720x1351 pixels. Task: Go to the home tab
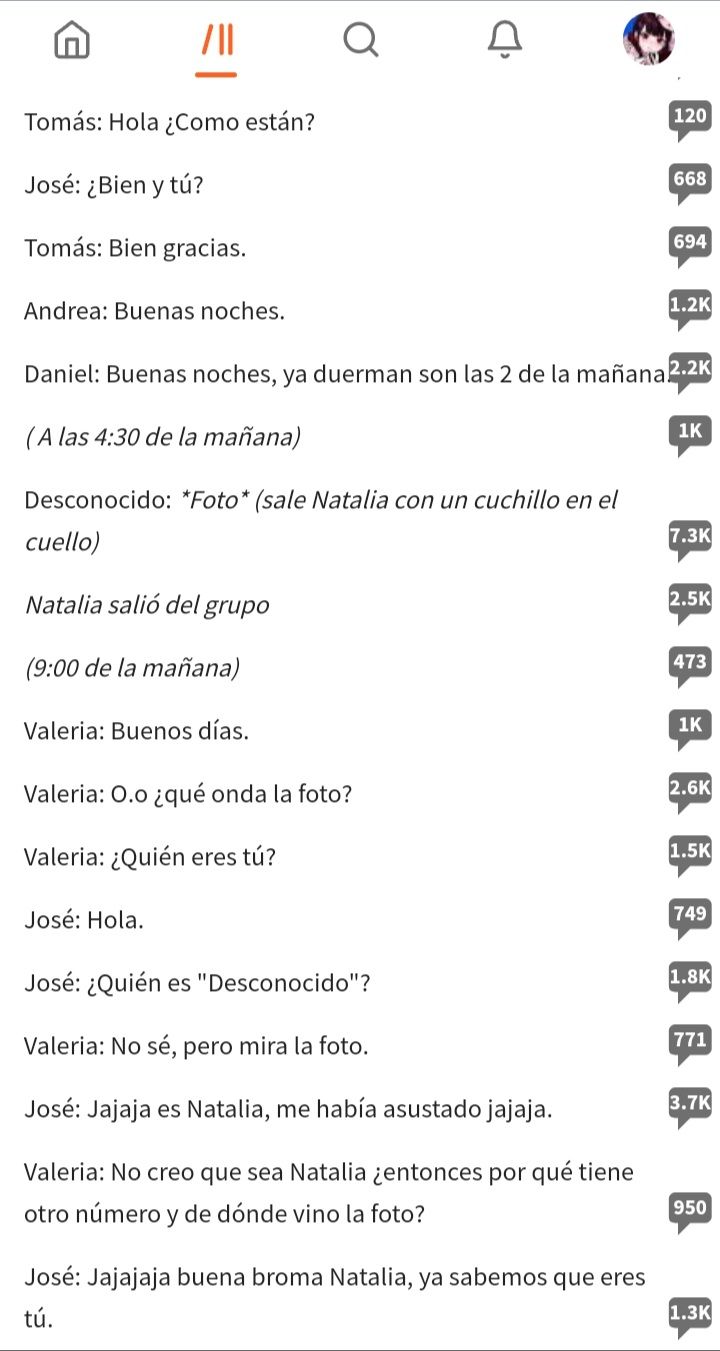click(71, 41)
